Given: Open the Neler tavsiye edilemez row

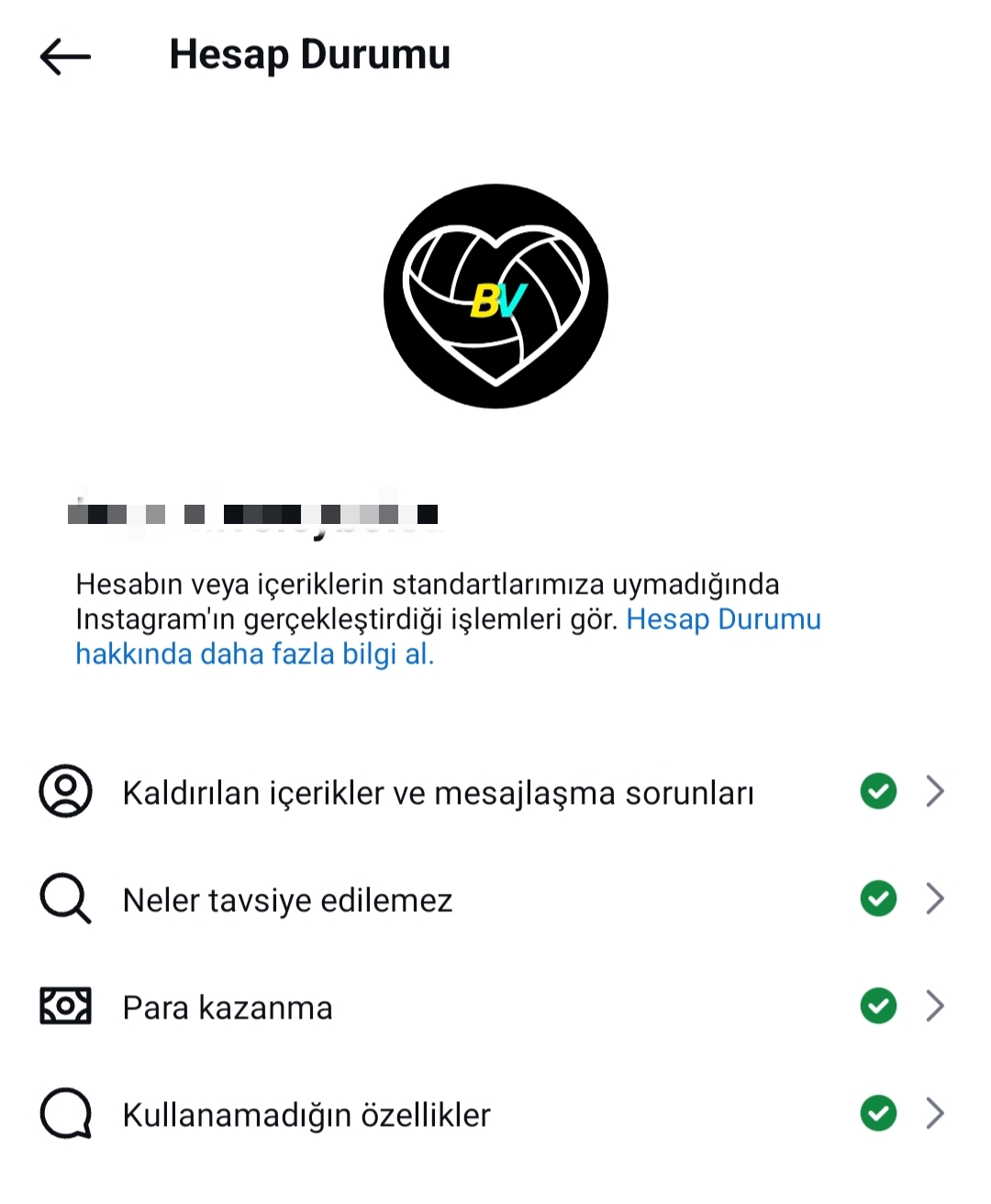Looking at the screenshot, I should (x=287, y=900).
